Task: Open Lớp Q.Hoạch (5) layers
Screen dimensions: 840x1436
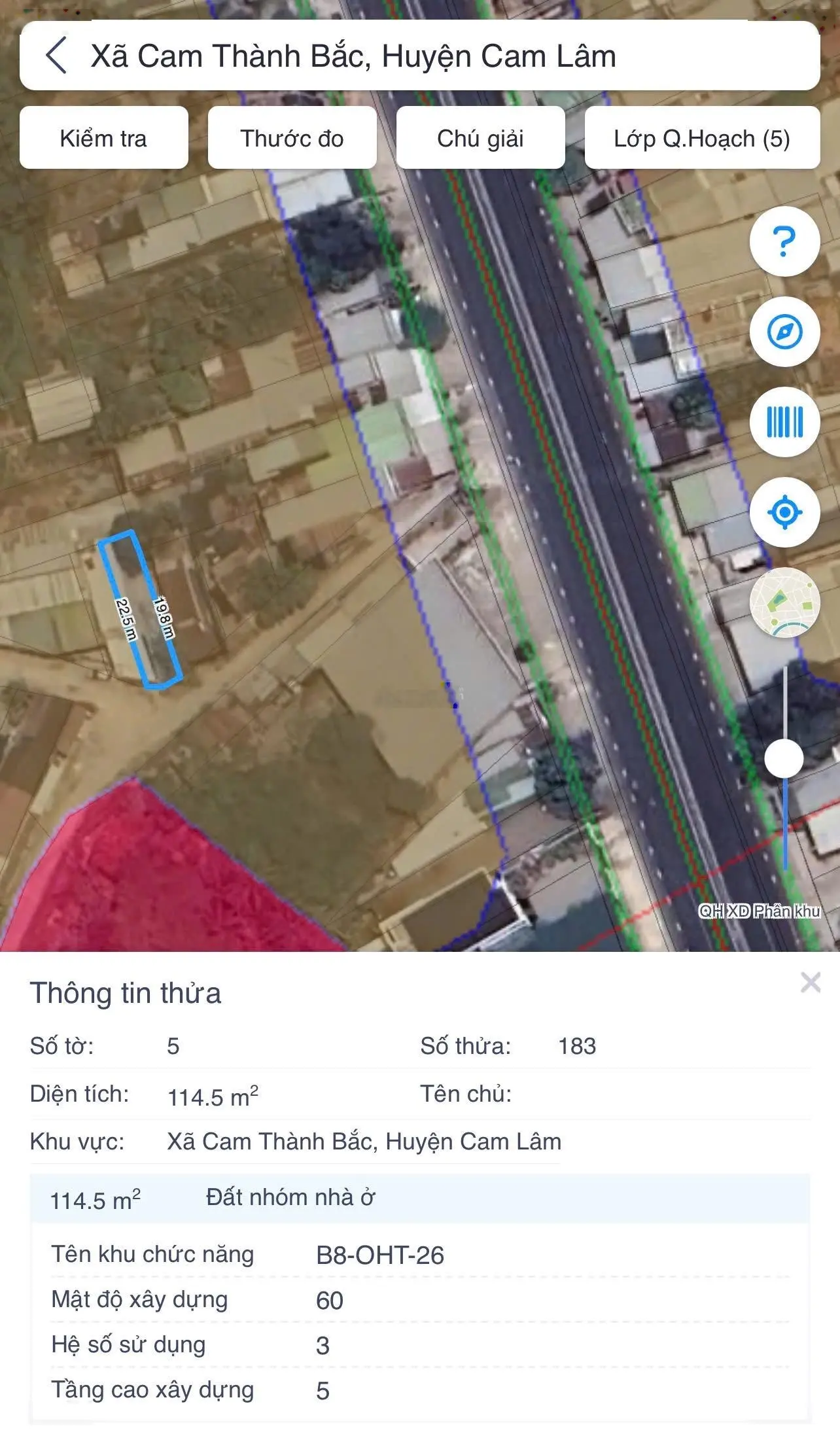Action: point(702,138)
